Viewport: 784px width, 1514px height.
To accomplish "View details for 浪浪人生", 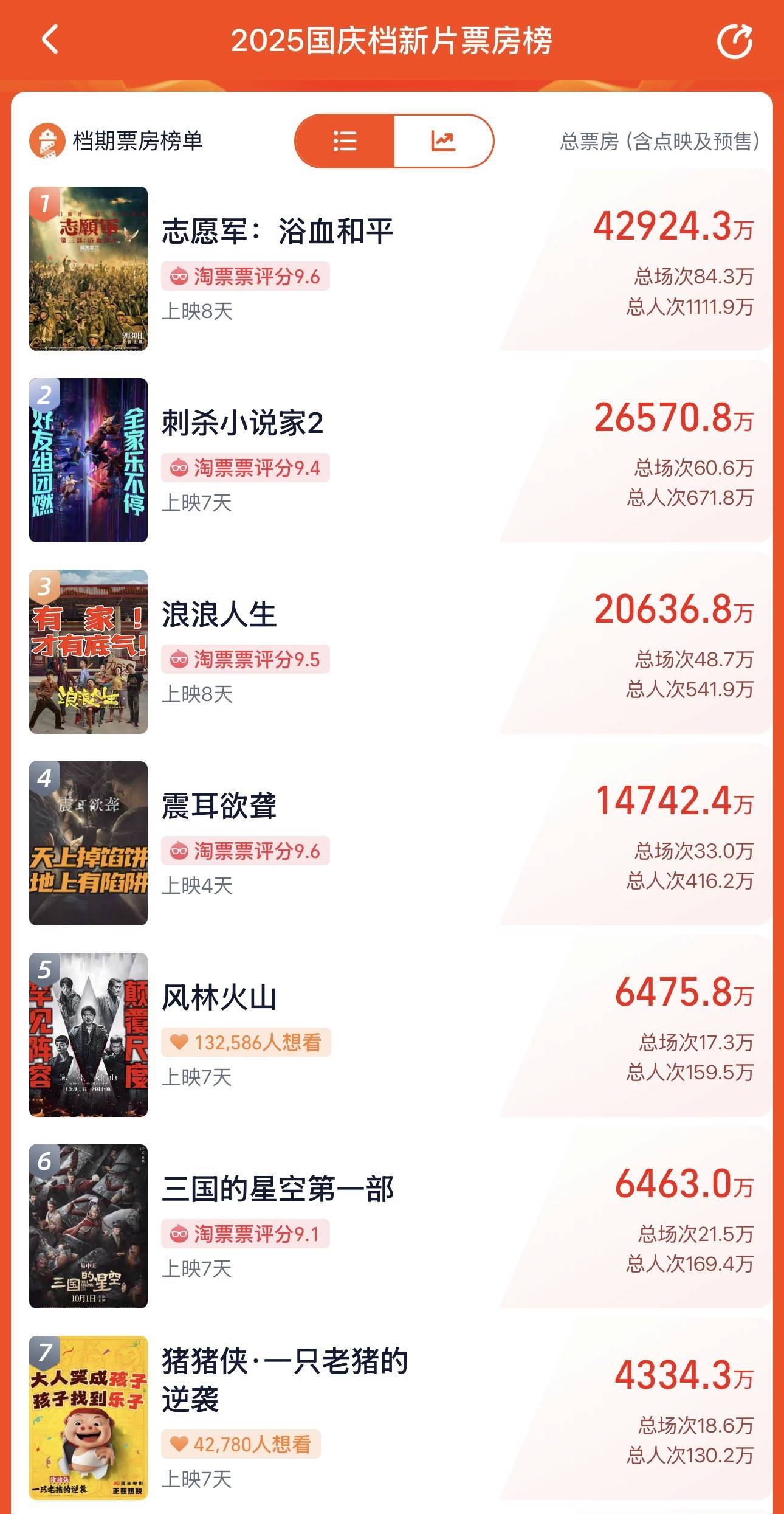I will click(x=219, y=615).
